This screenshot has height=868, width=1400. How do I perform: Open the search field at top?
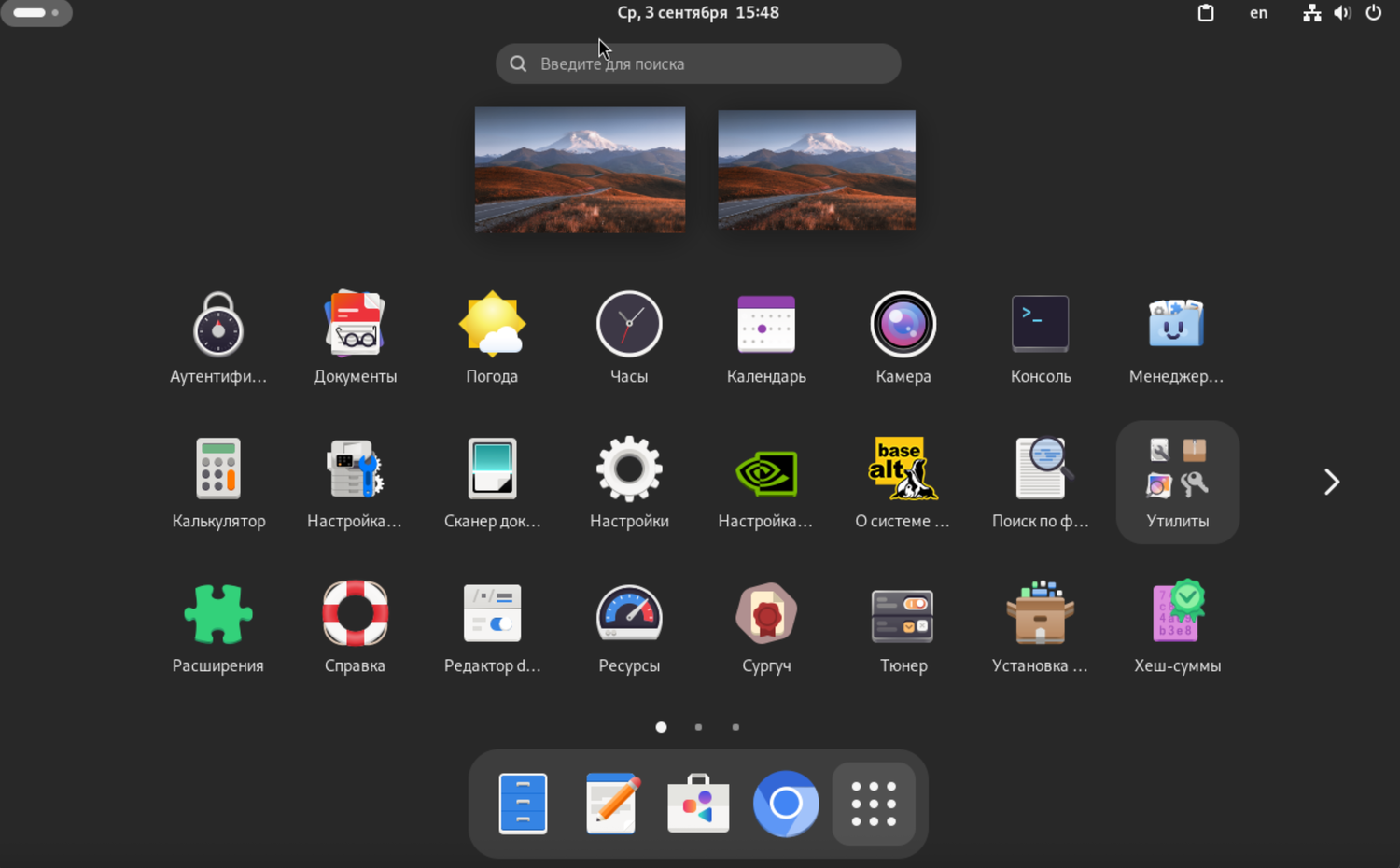(x=698, y=63)
